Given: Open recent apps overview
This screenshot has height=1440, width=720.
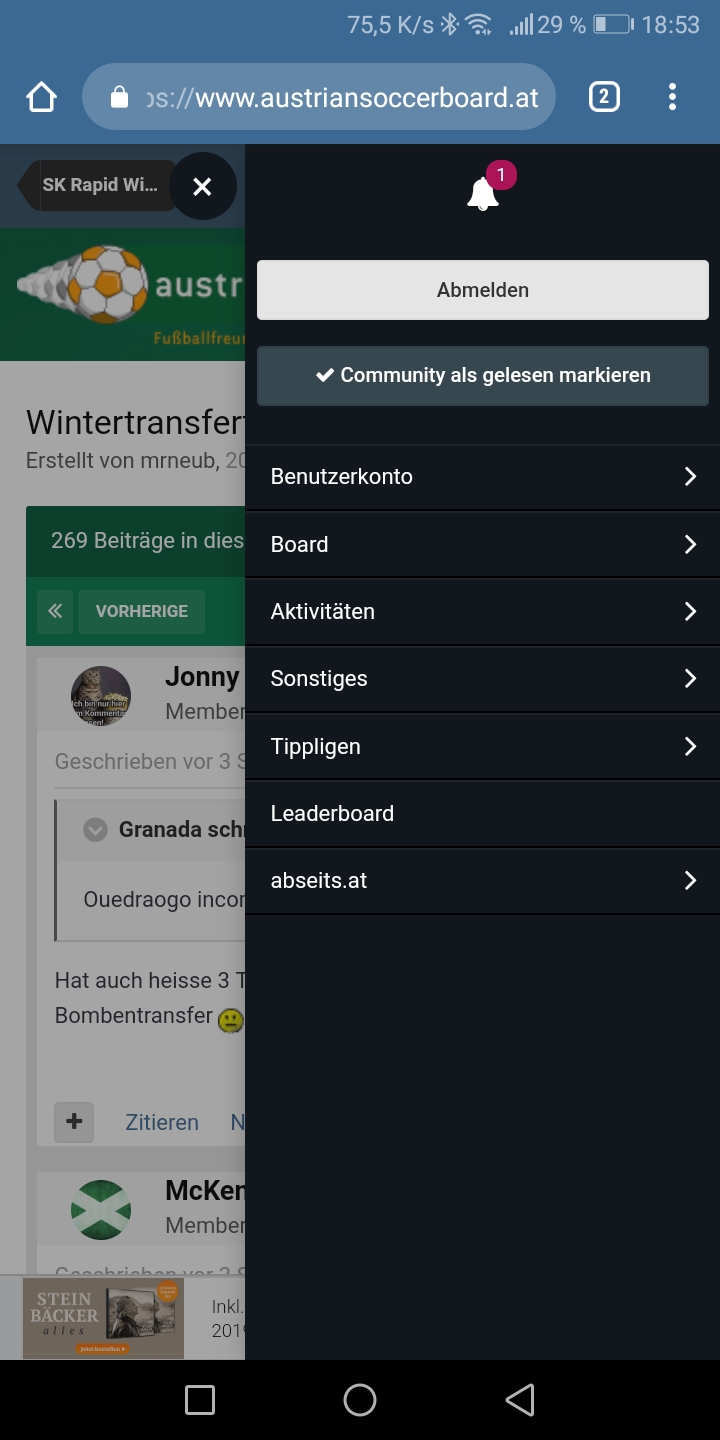Looking at the screenshot, I should pyautogui.click(x=200, y=1400).
